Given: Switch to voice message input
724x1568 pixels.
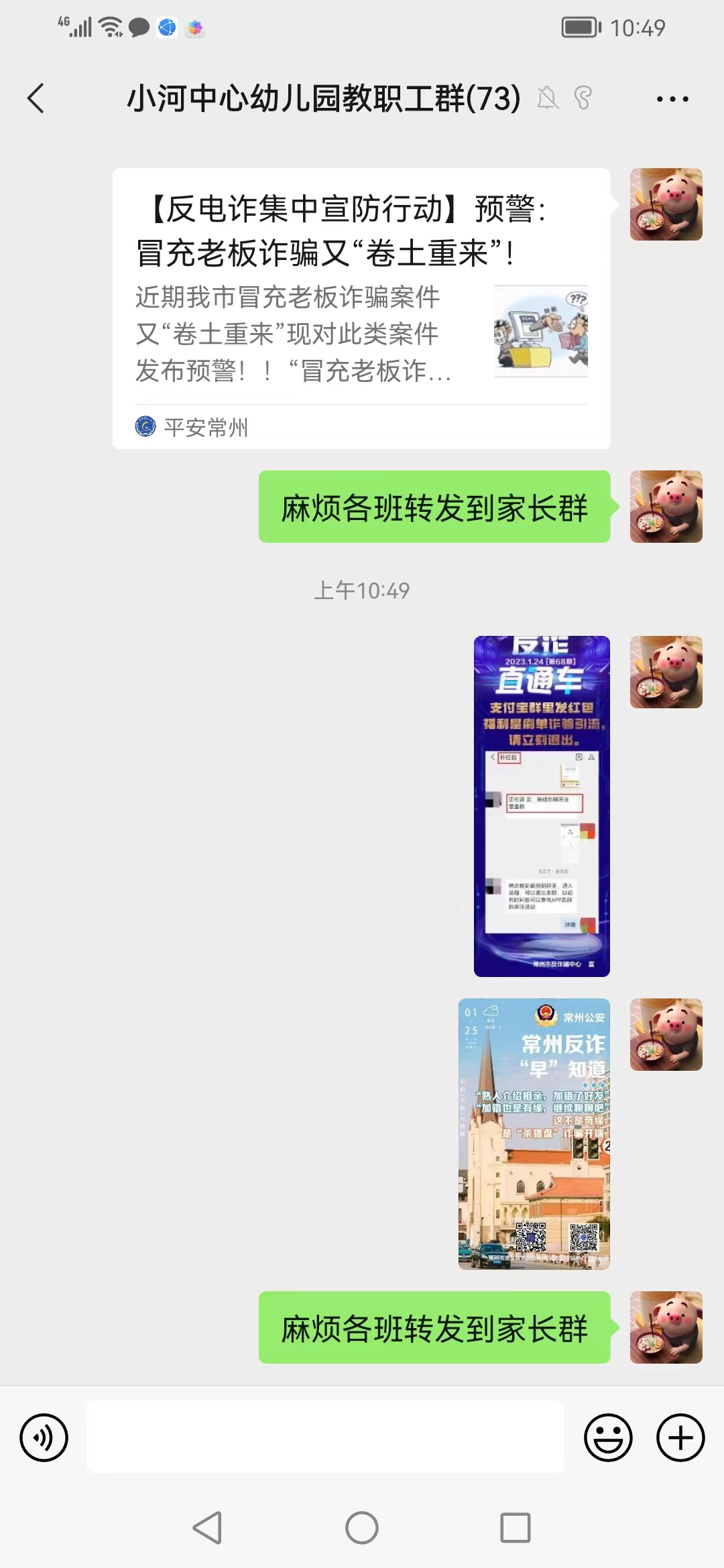Looking at the screenshot, I should pyautogui.click(x=44, y=1437).
